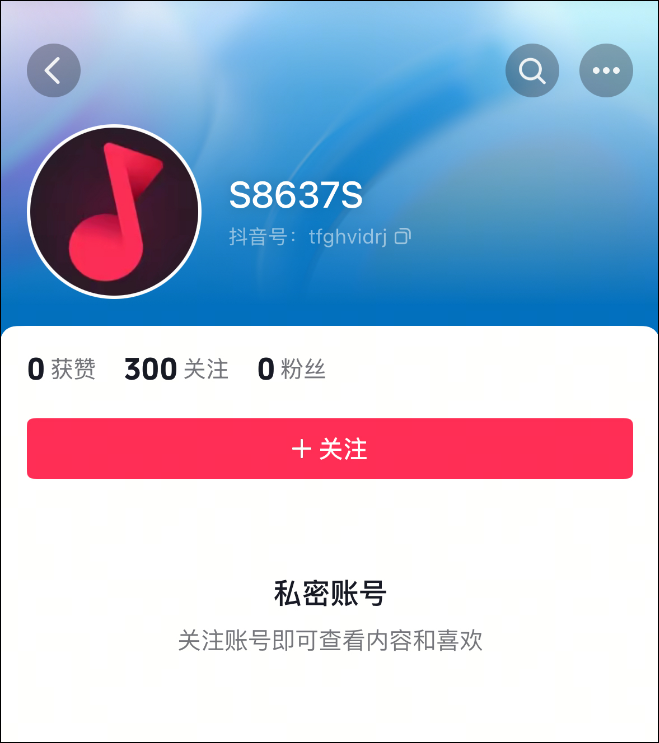This screenshot has height=743, width=659.
Task: Follow S8637S with the 关注 button
Action: 330,449
